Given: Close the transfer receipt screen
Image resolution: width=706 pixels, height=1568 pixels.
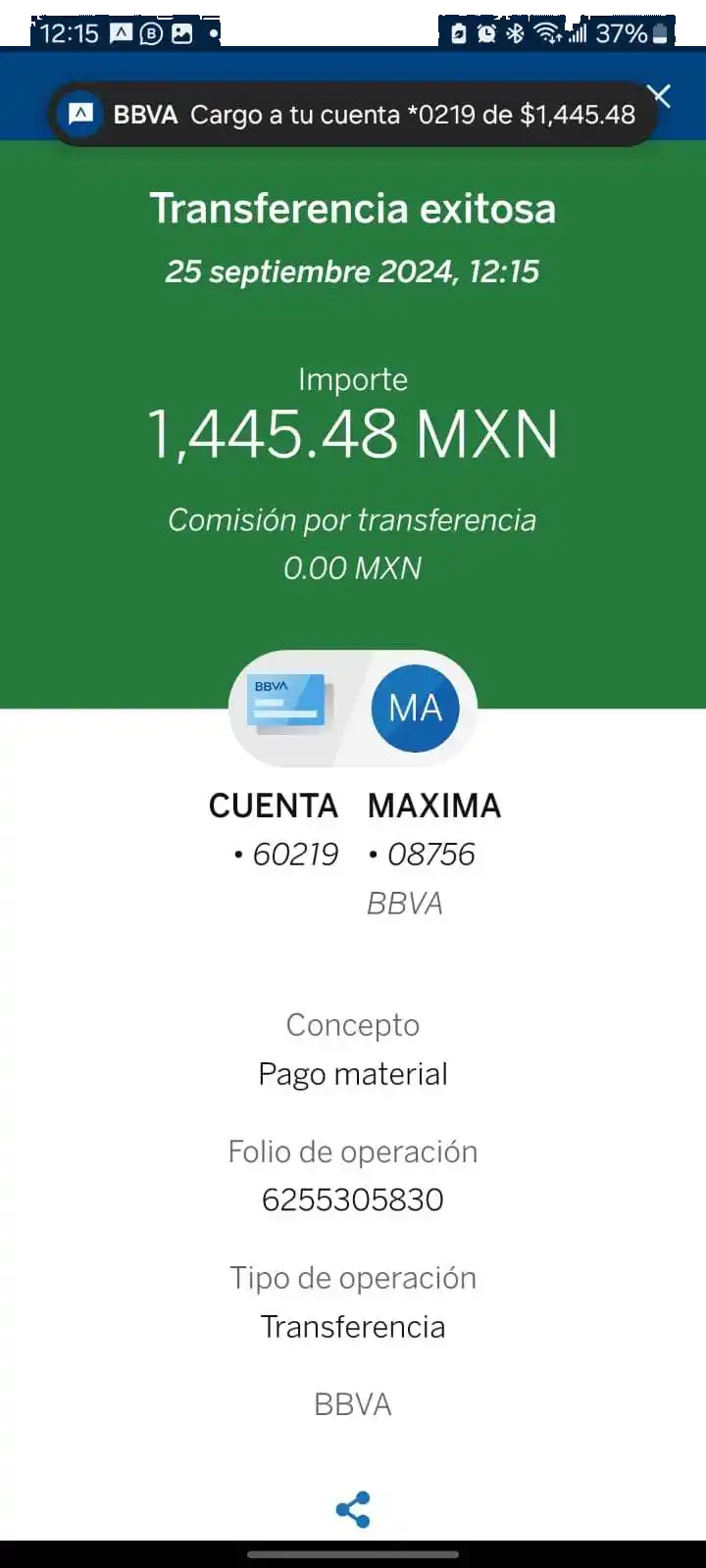Looking at the screenshot, I should [661, 96].
